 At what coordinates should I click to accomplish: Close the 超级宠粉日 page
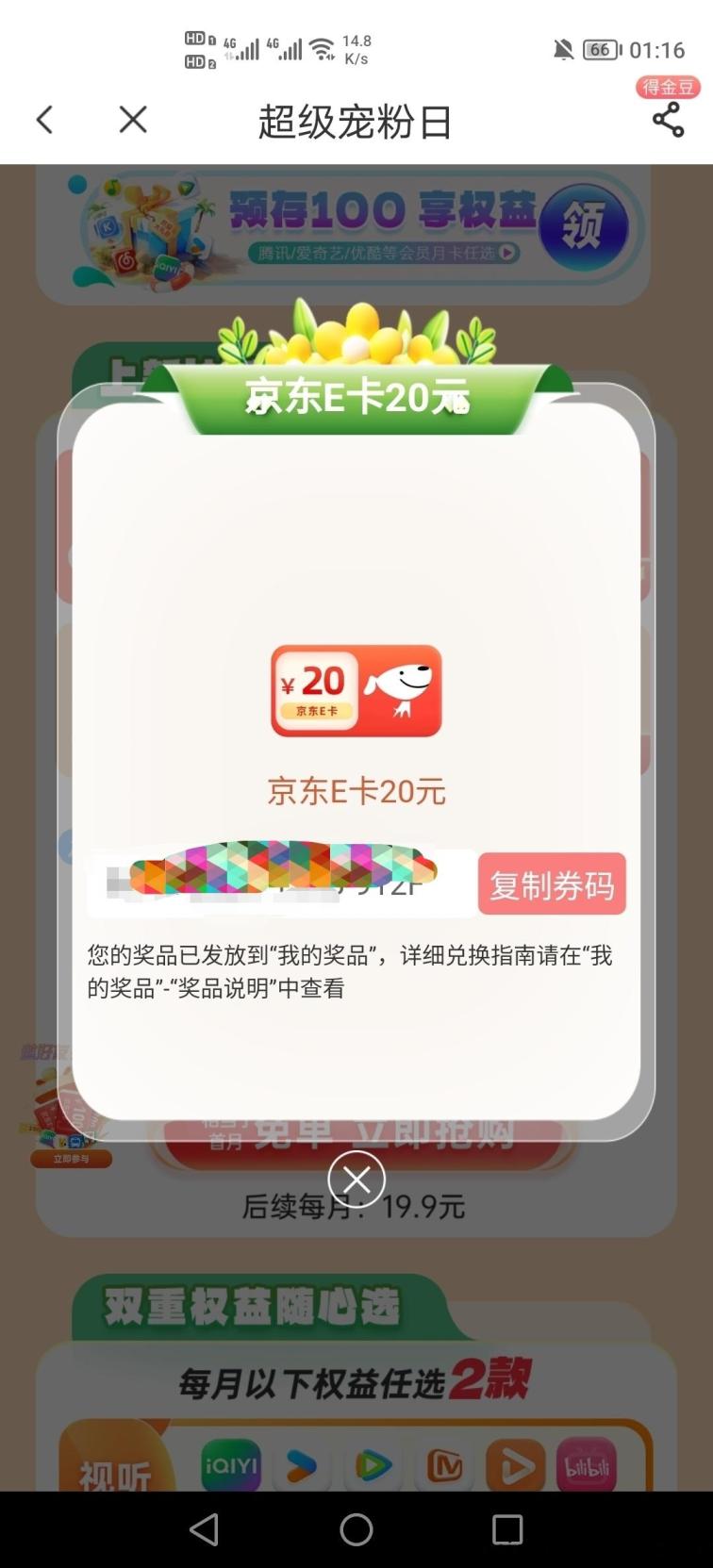pyautogui.click(x=133, y=120)
